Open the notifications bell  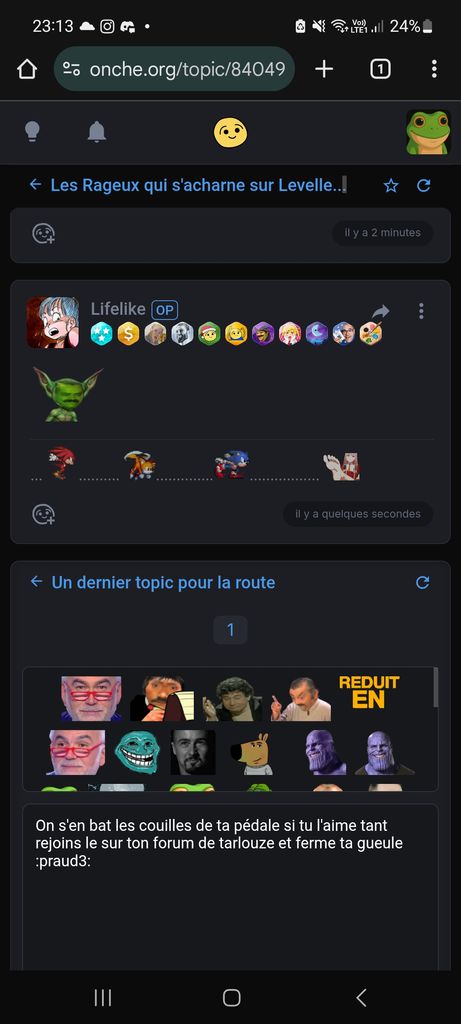[x=97, y=132]
